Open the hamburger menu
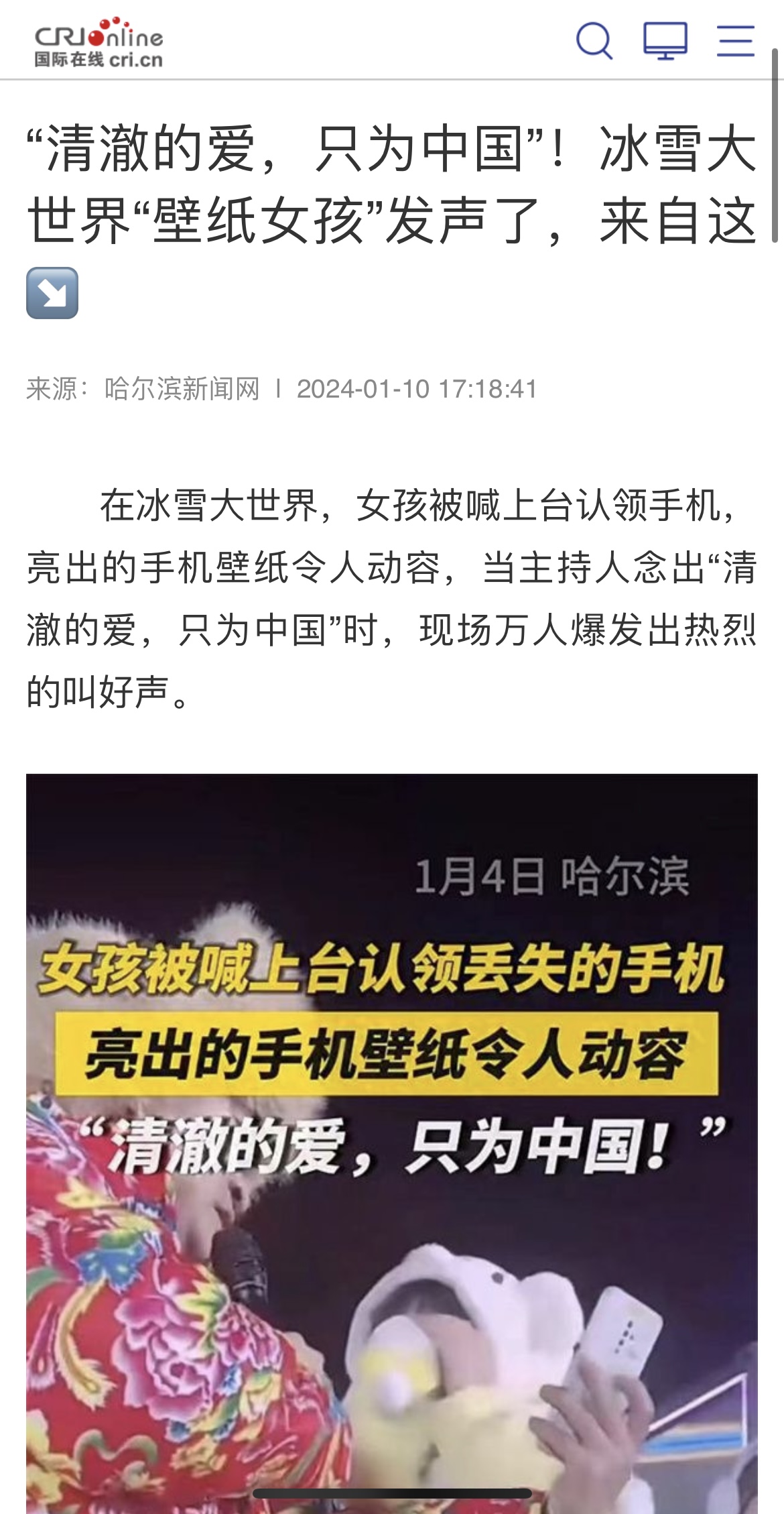 coord(736,41)
